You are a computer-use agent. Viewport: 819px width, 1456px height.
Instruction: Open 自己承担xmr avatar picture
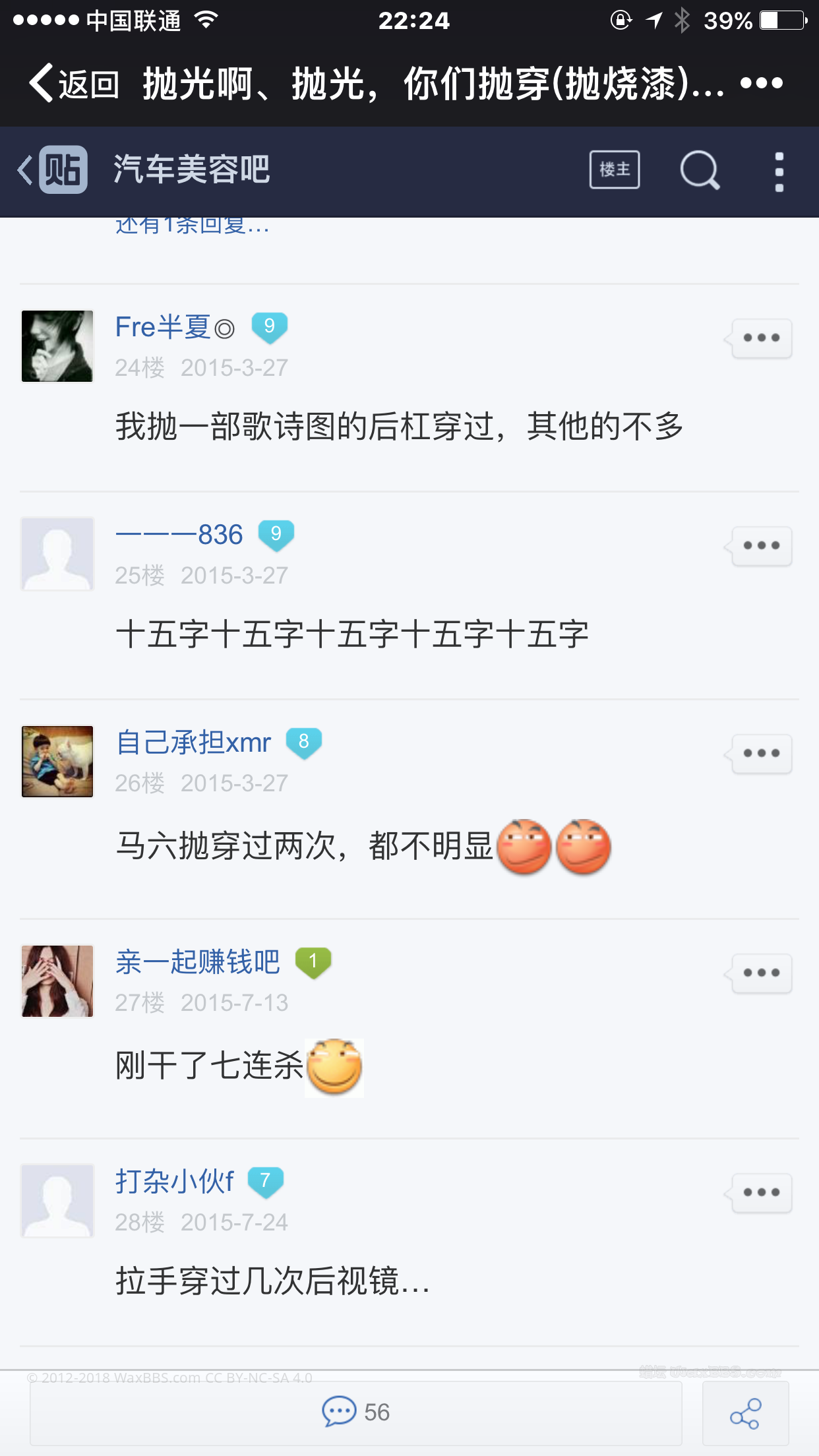coord(57,762)
